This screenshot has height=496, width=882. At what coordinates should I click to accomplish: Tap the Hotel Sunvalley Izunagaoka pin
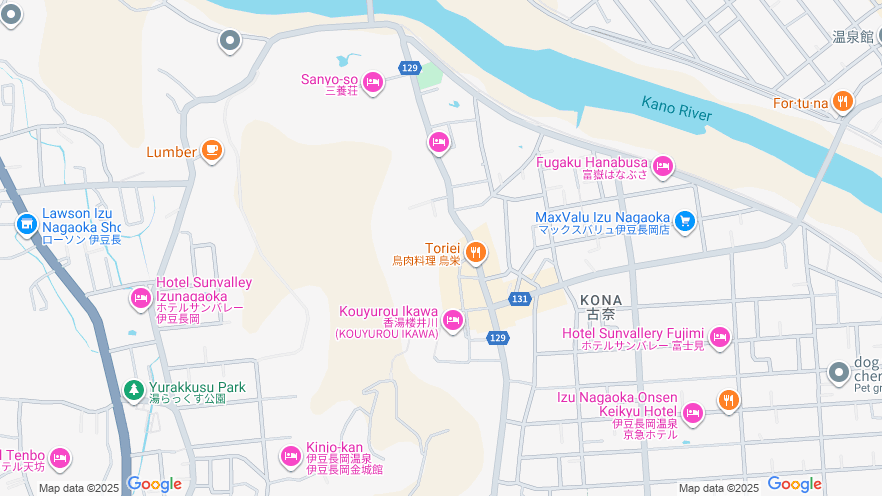click(x=141, y=297)
